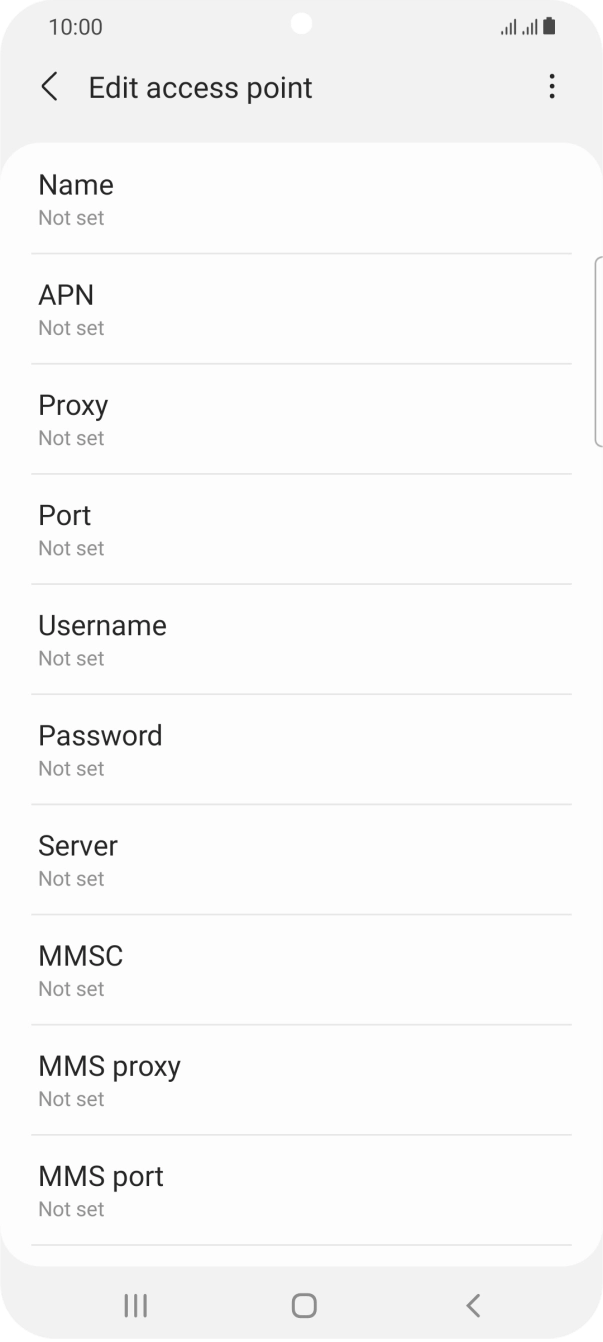Viewport: 603px width, 1342px height.
Task: Set the access point Name
Action: [x=300, y=199]
